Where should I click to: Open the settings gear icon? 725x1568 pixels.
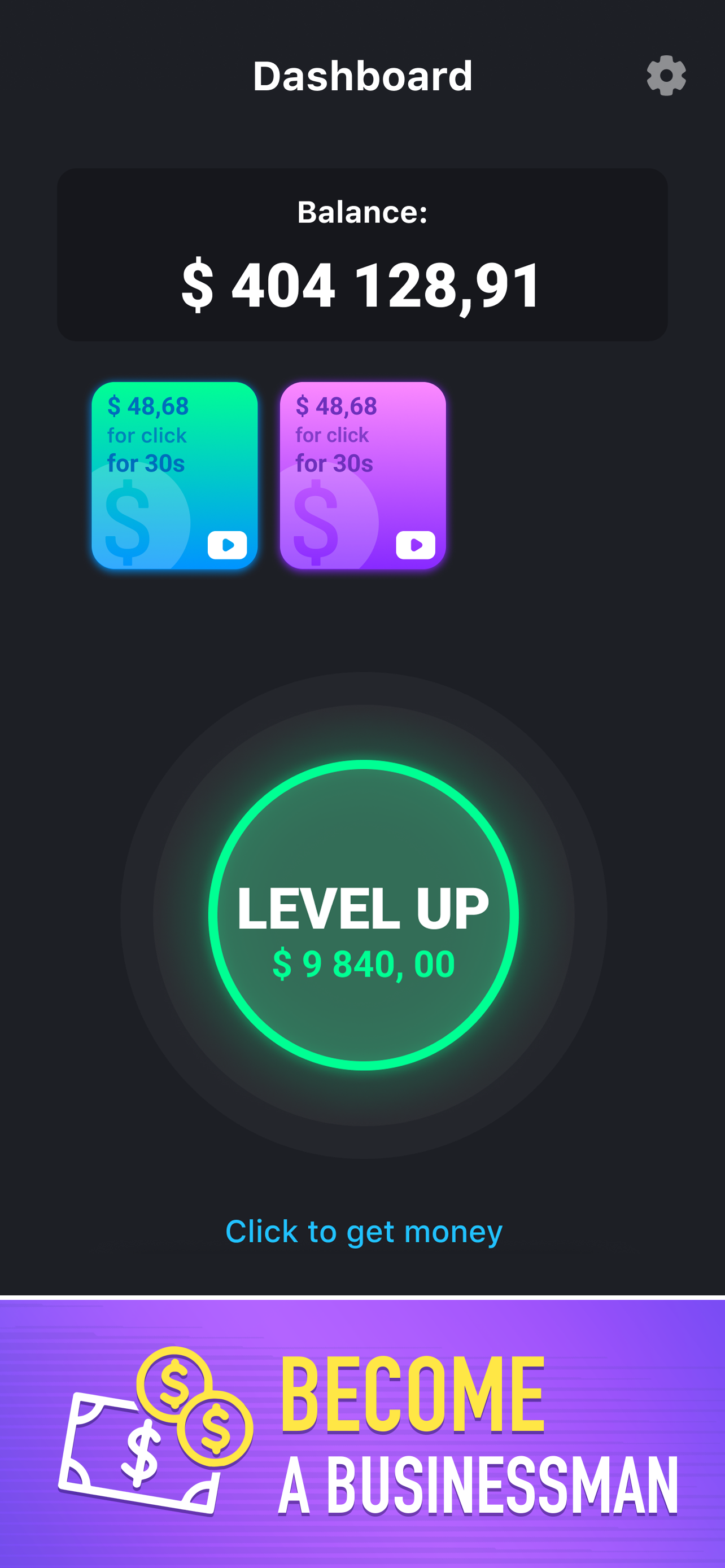[666, 76]
